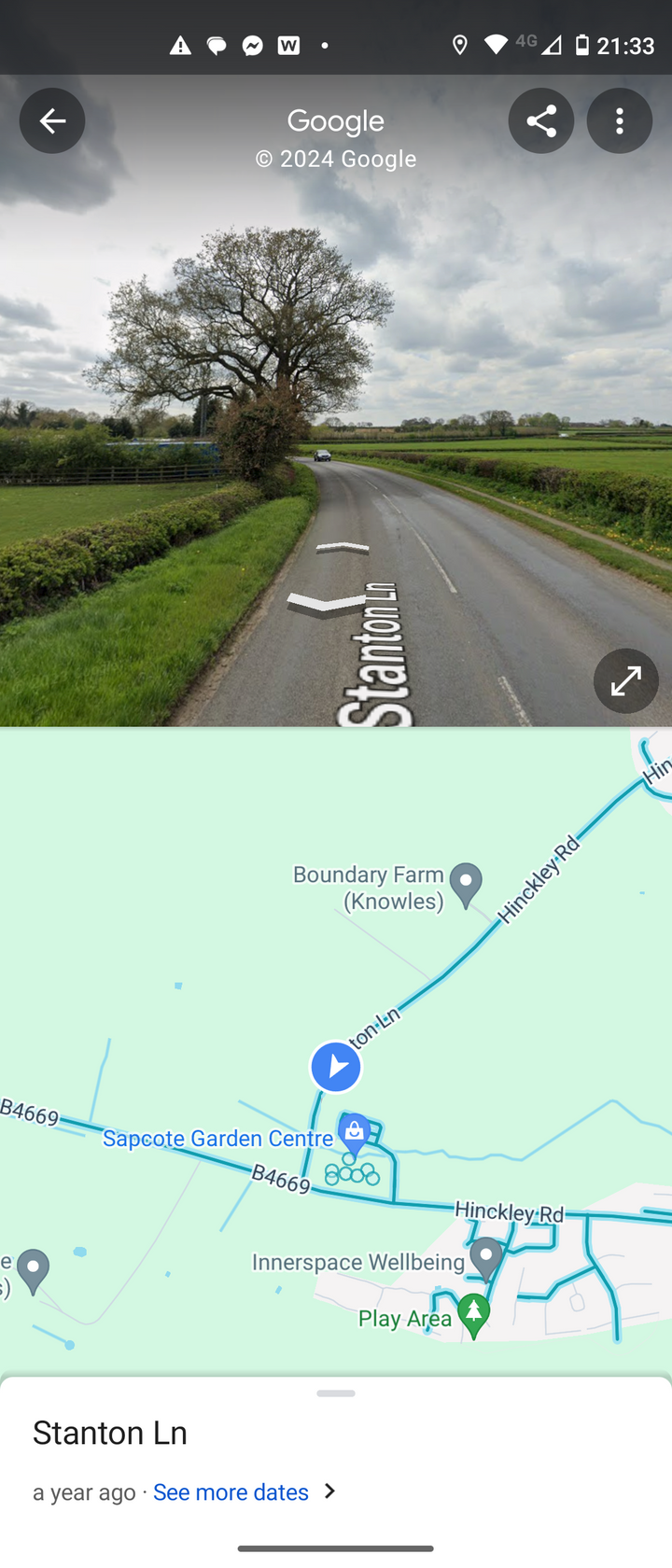This screenshot has height=1568, width=672.
Task: Expand the bottom sheet drag handle
Action: pos(336,1393)
